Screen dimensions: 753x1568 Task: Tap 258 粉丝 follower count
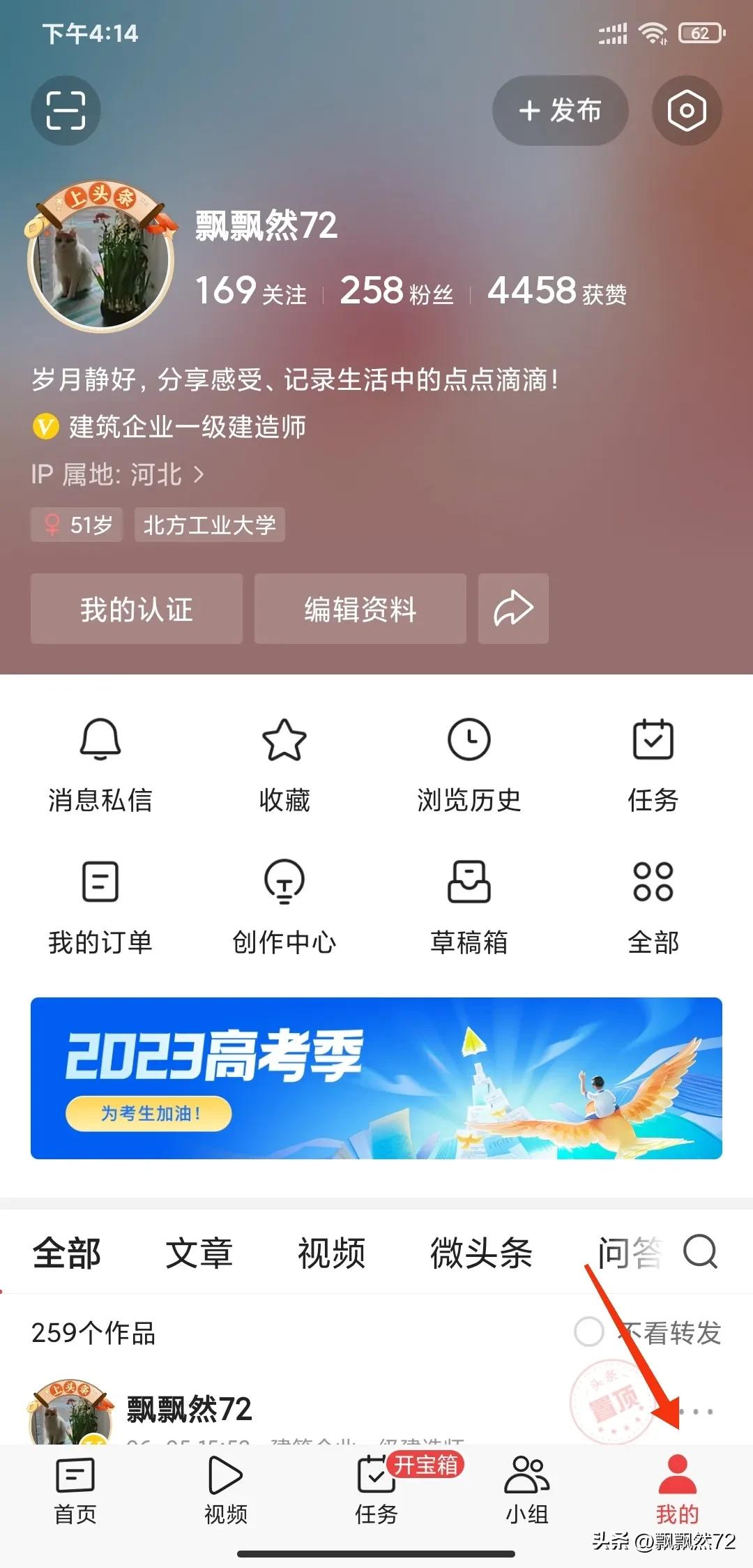(395, 292)
